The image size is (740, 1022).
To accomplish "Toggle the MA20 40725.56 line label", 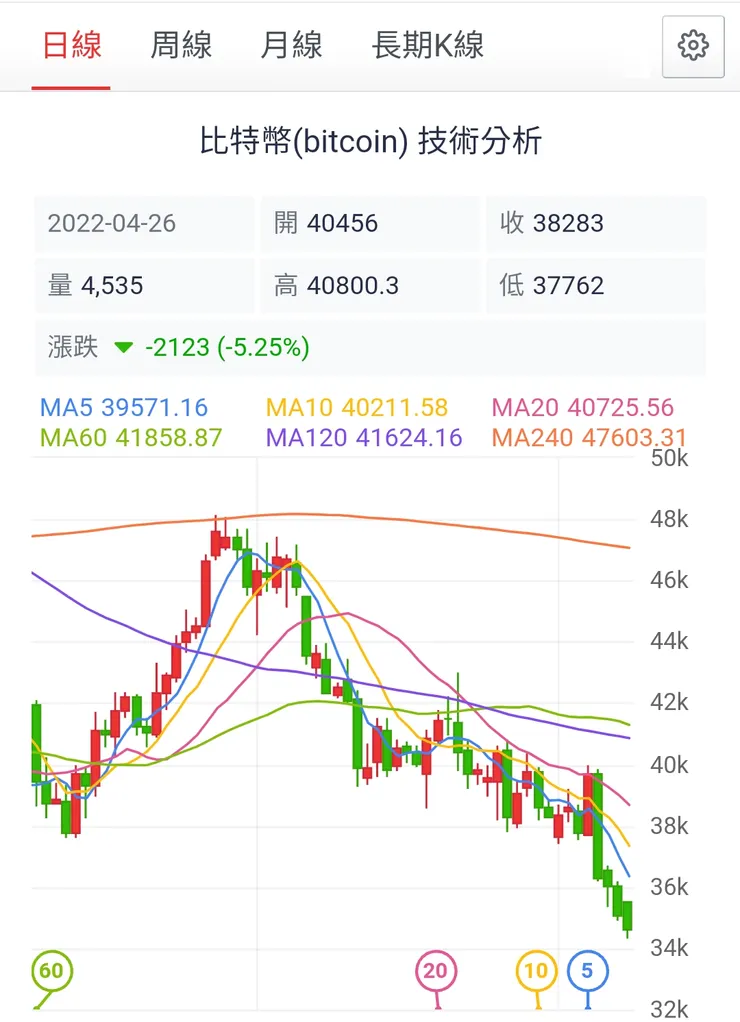I will (588, 407).
